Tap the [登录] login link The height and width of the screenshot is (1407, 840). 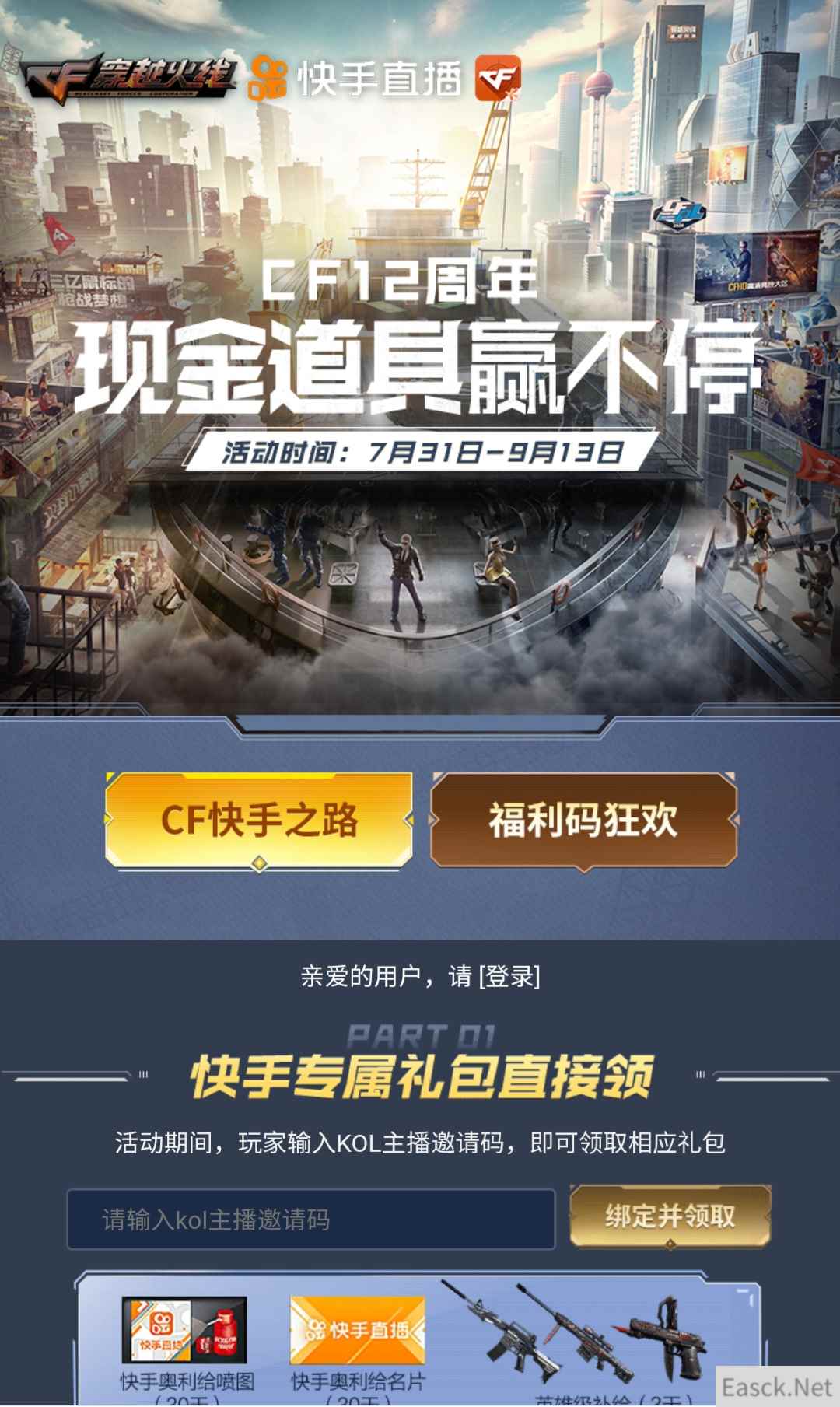tap(509, 975)
